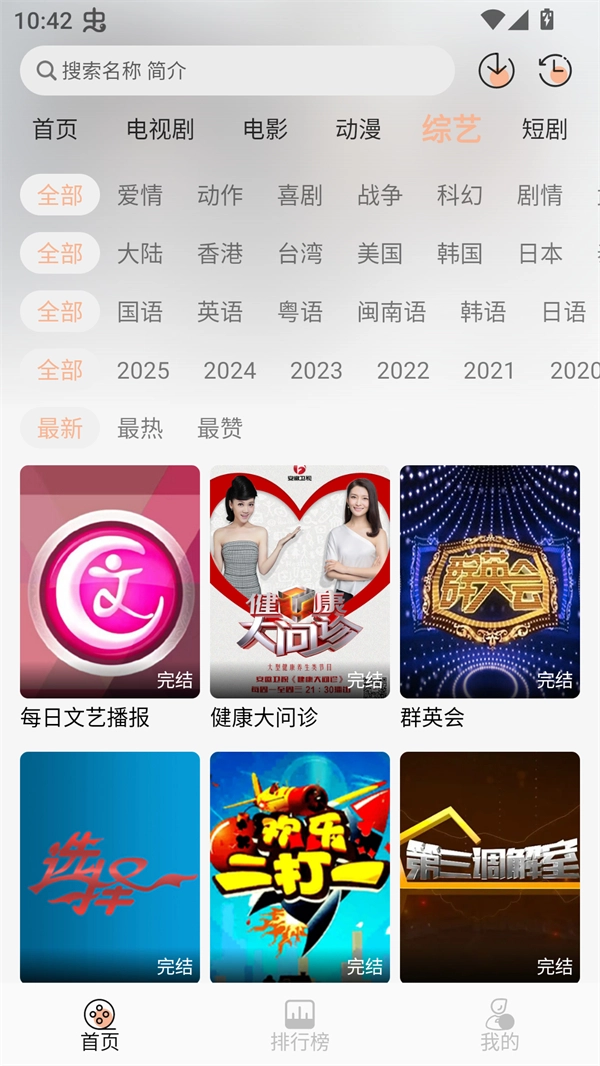
Task: Tap the search box for titles
Action: [237, 71]
